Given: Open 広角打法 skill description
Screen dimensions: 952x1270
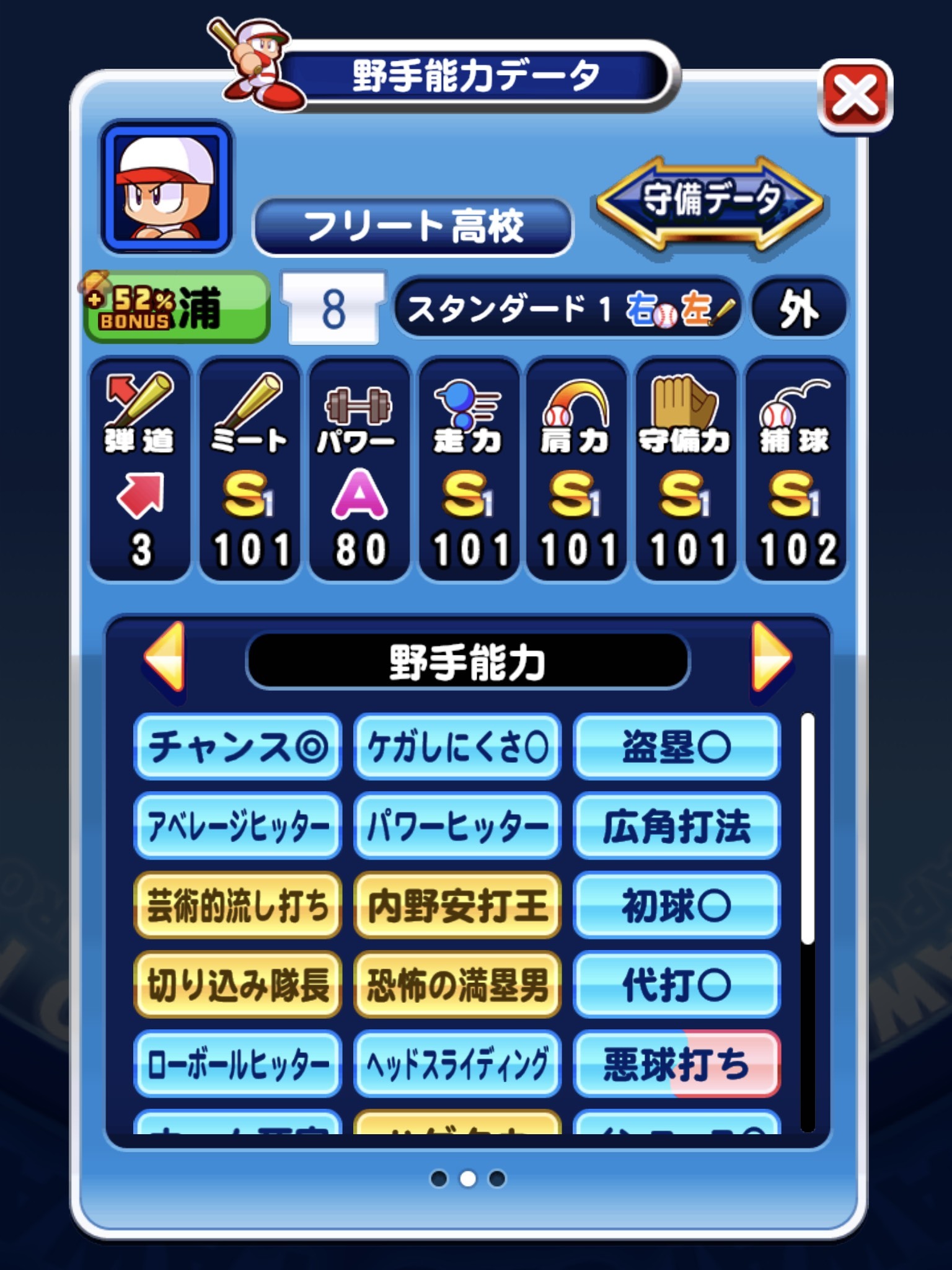Looking at the screenshot, I should (676, 826).
